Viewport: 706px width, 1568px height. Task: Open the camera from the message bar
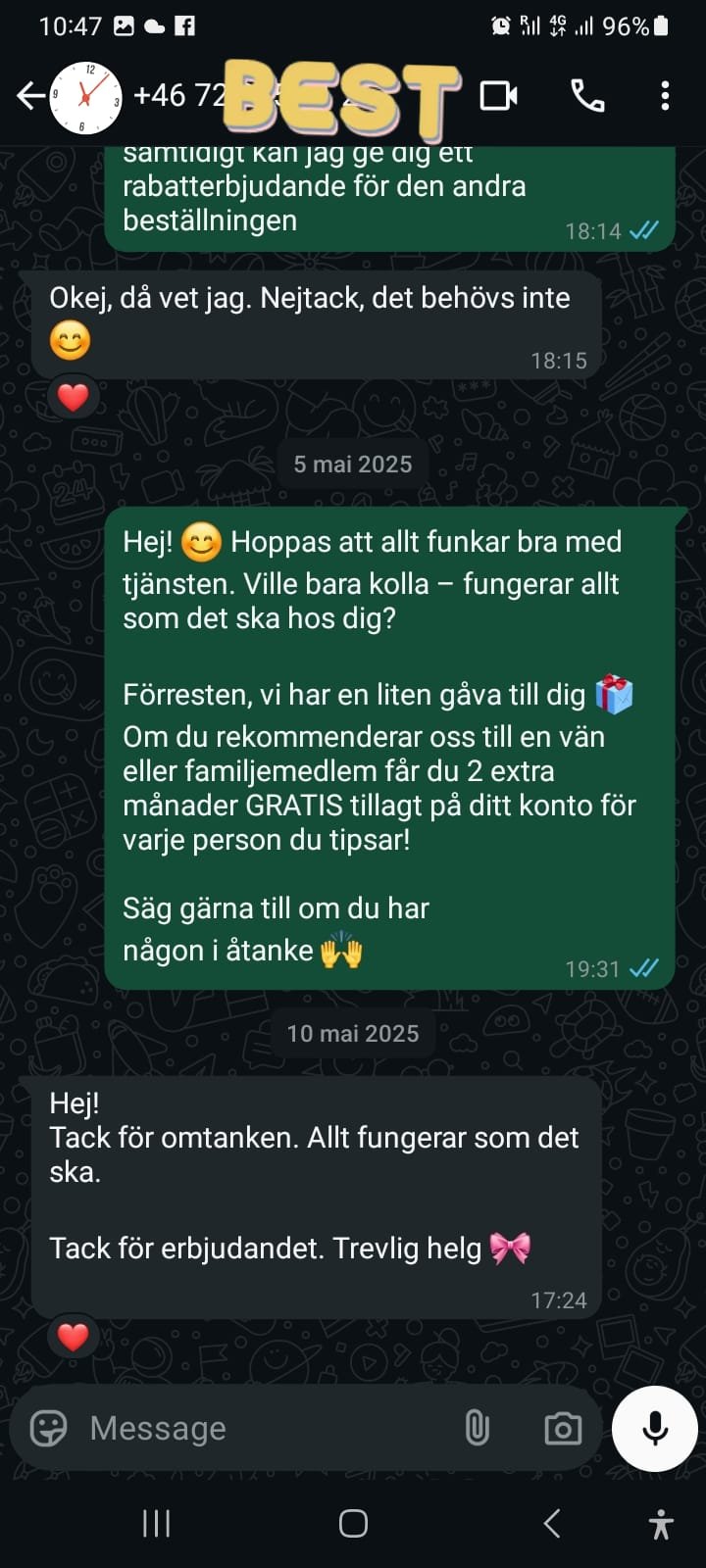pos(563,1428)
